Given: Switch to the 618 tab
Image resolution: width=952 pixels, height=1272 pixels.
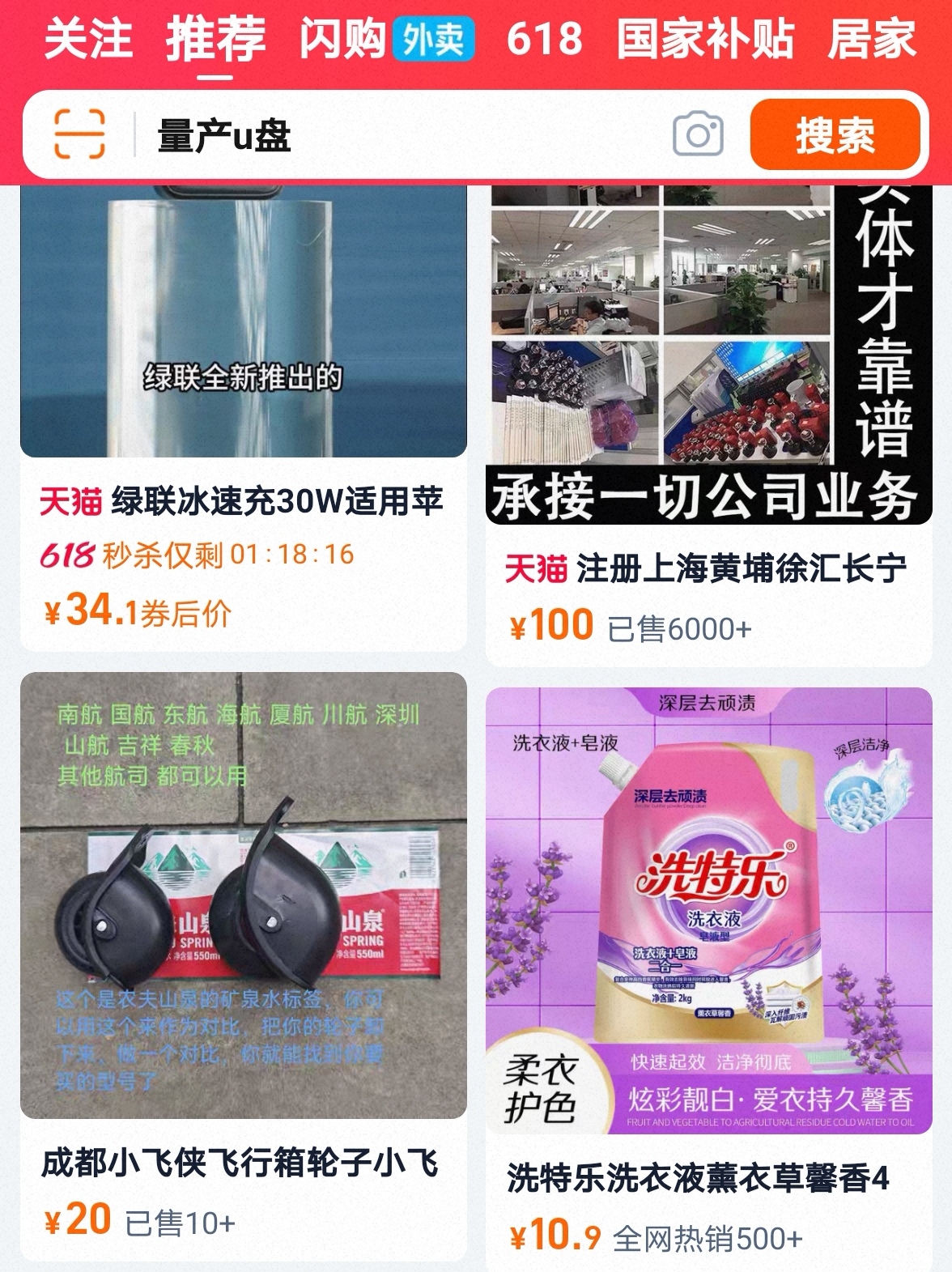Looking at the screenshot, I should 544,38.
